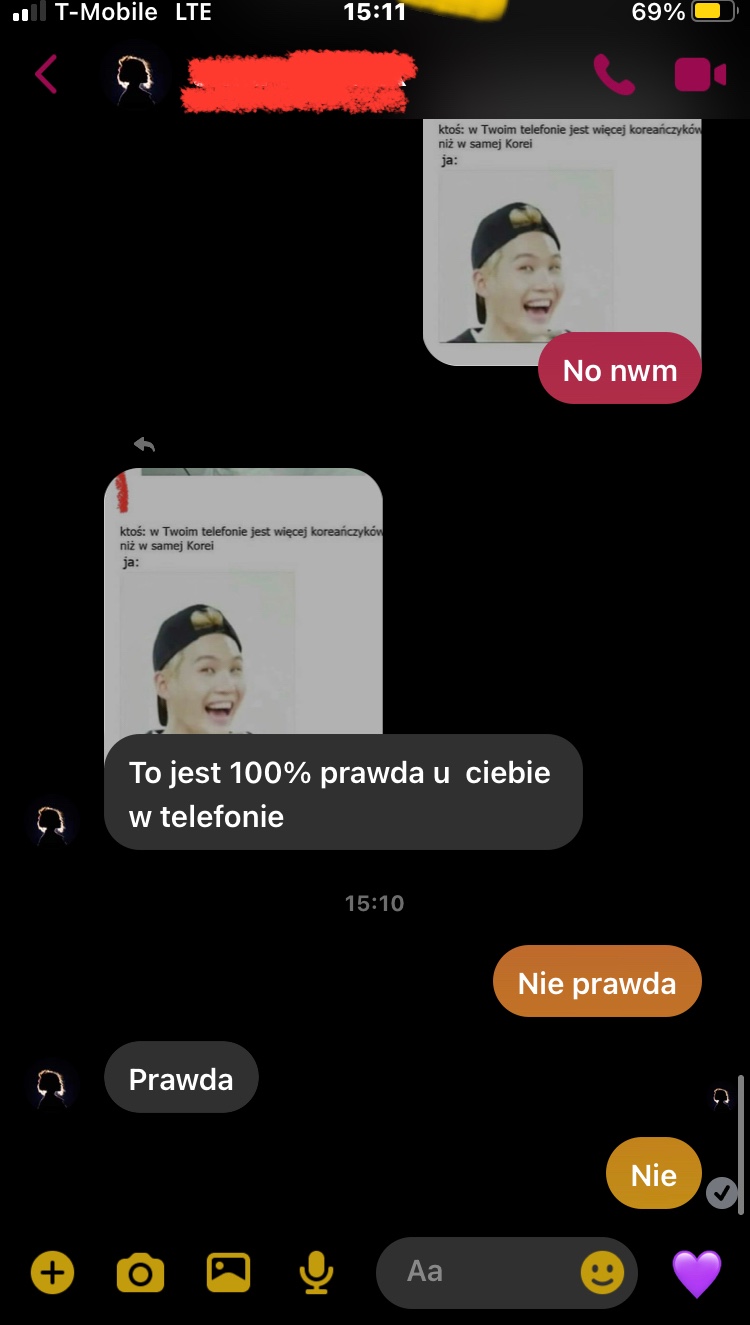Open the contact's profile picture in header
The image size is (750, 1325).
tap(134, 79)
